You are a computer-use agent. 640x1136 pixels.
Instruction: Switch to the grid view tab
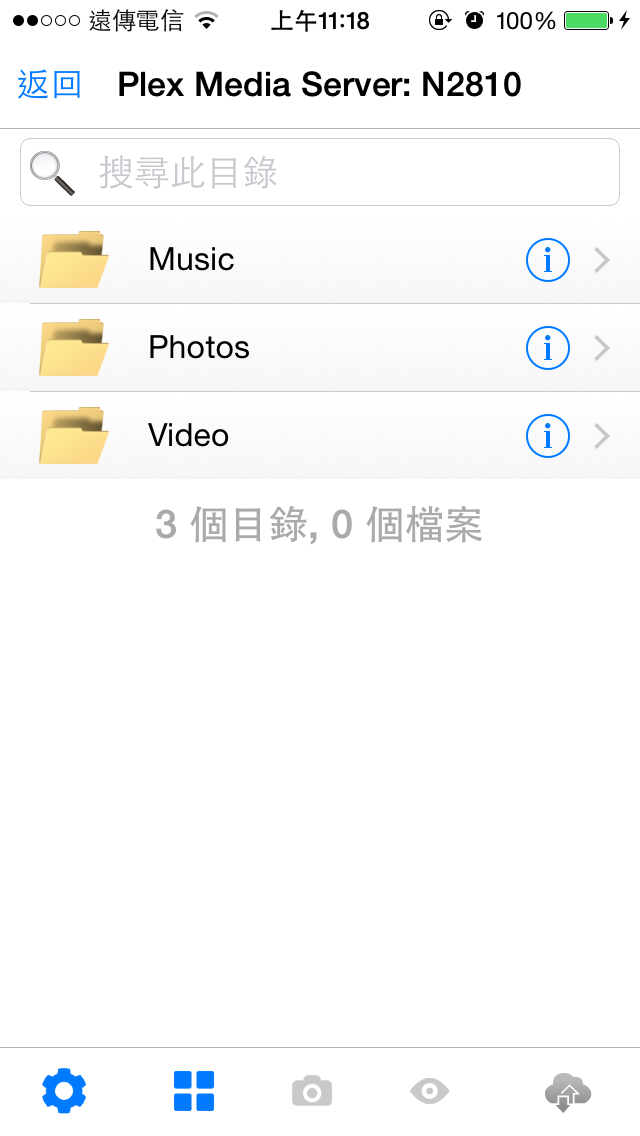[194, 1090]
